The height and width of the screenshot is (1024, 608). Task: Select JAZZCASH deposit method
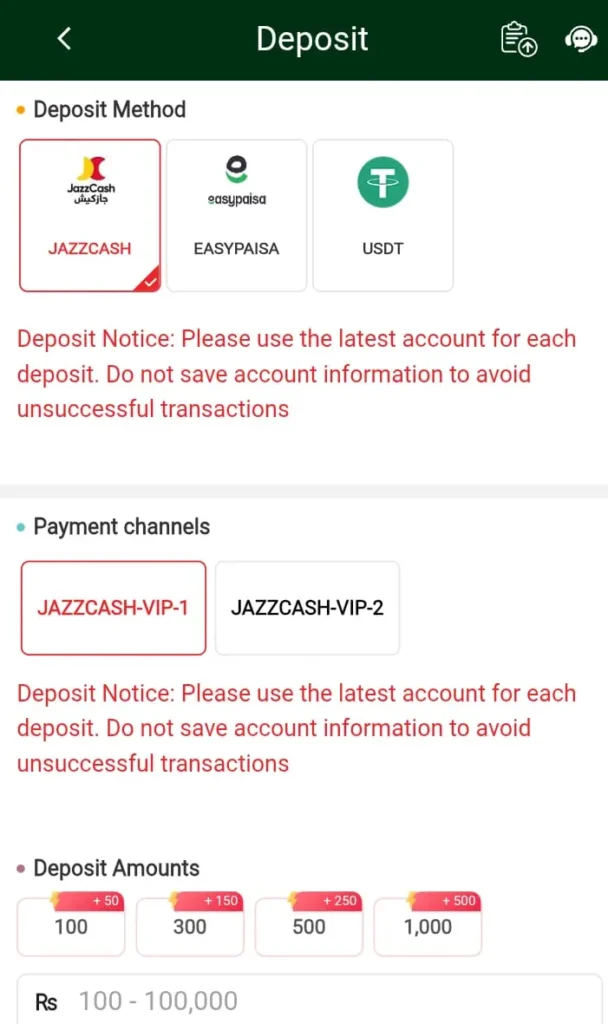point(90,215)
